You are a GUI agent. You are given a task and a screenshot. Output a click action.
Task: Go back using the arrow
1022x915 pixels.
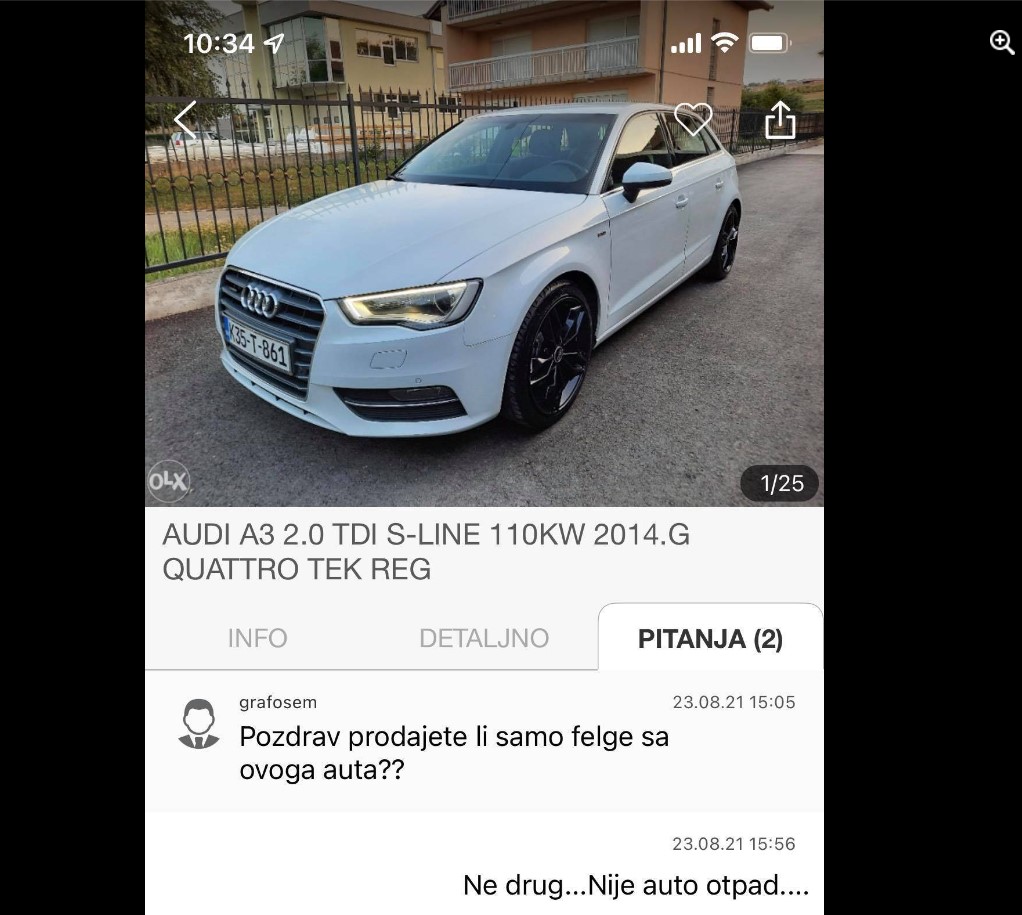(186, 120)
